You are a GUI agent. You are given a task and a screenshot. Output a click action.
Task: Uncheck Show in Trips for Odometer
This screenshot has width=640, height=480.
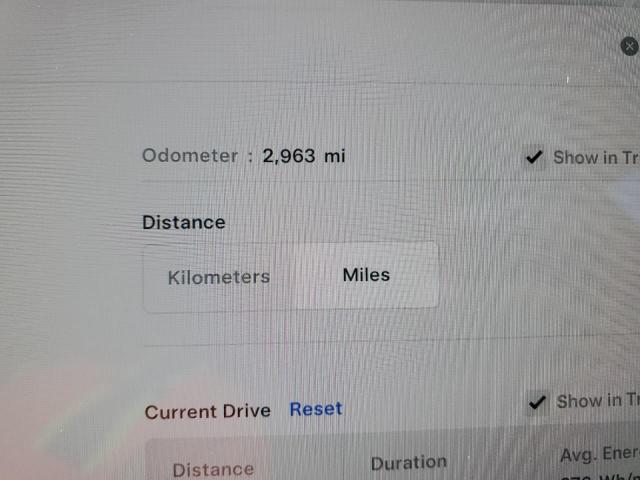(x=535, y=157)
